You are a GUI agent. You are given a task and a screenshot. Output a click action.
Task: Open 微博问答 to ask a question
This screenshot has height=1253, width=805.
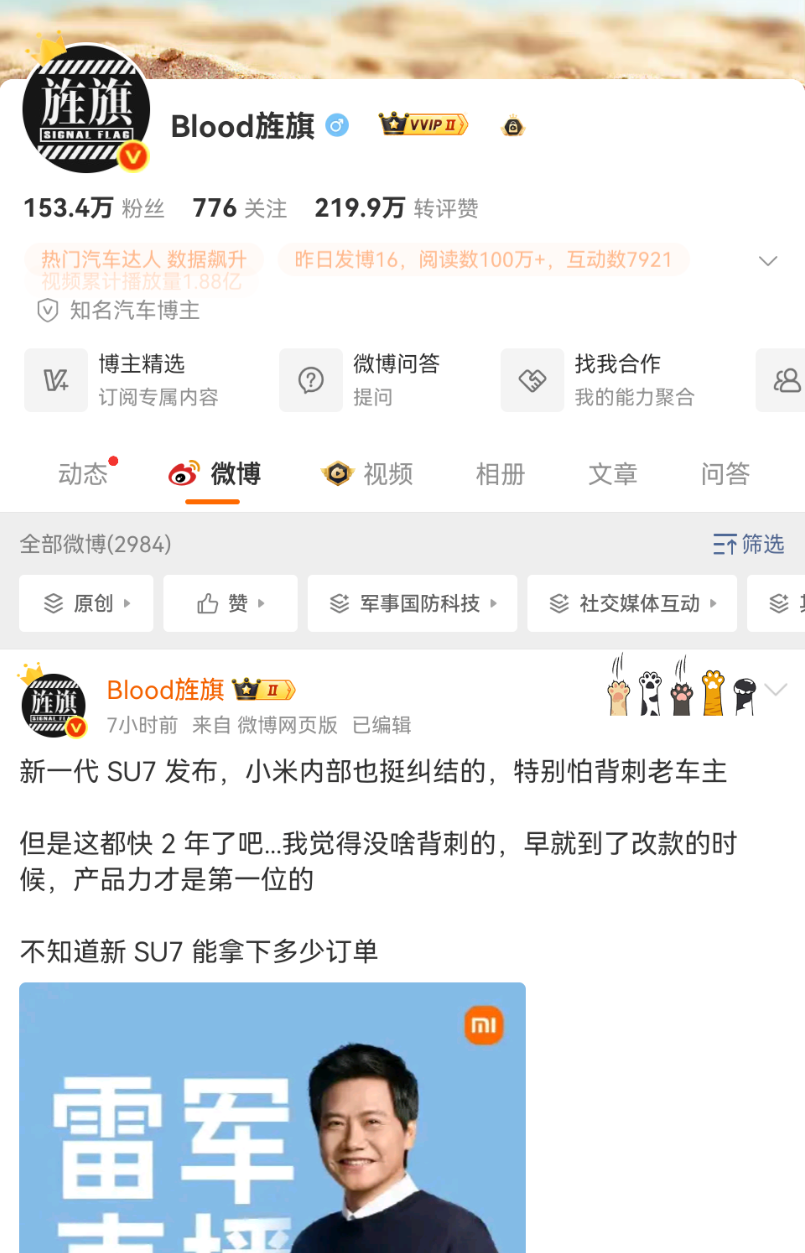[x=372, y=380]
